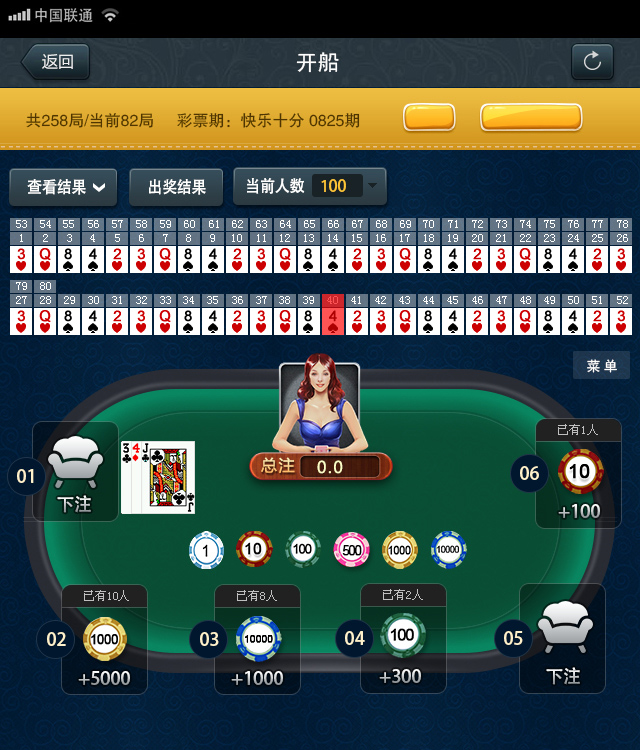Screen dimensions: 640x750
Task: Pick the blue 10000 chip in the chip row
Action: [449, 550]
